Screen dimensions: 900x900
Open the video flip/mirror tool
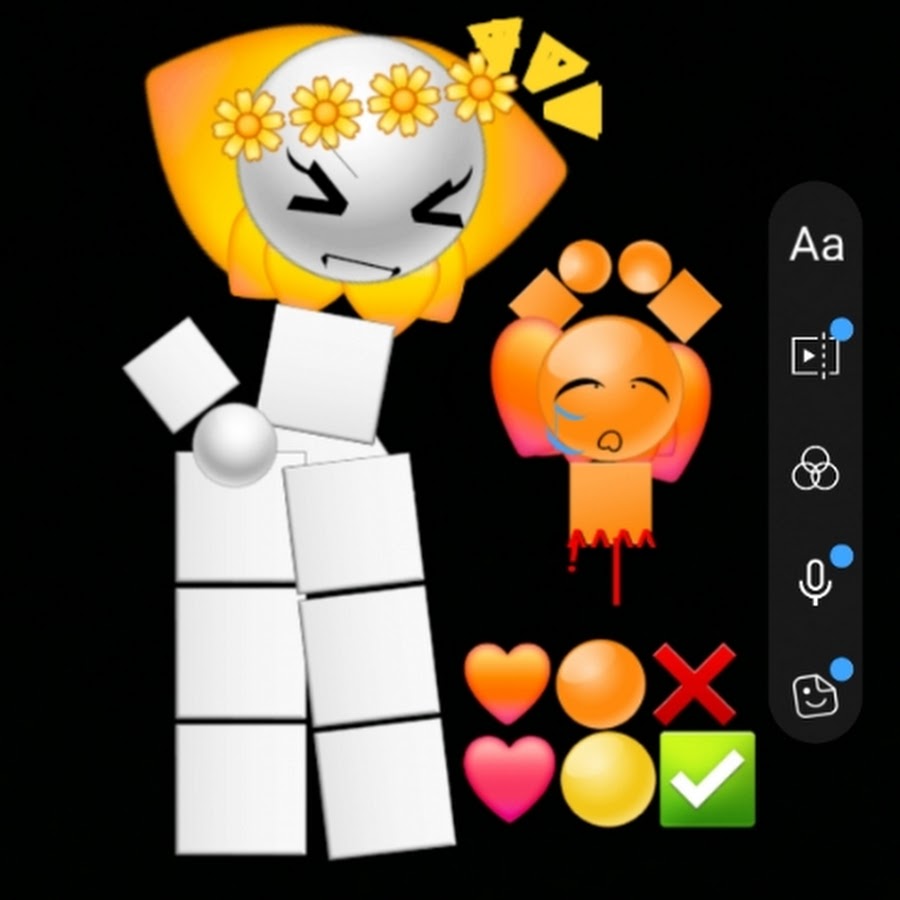point(816,354)
